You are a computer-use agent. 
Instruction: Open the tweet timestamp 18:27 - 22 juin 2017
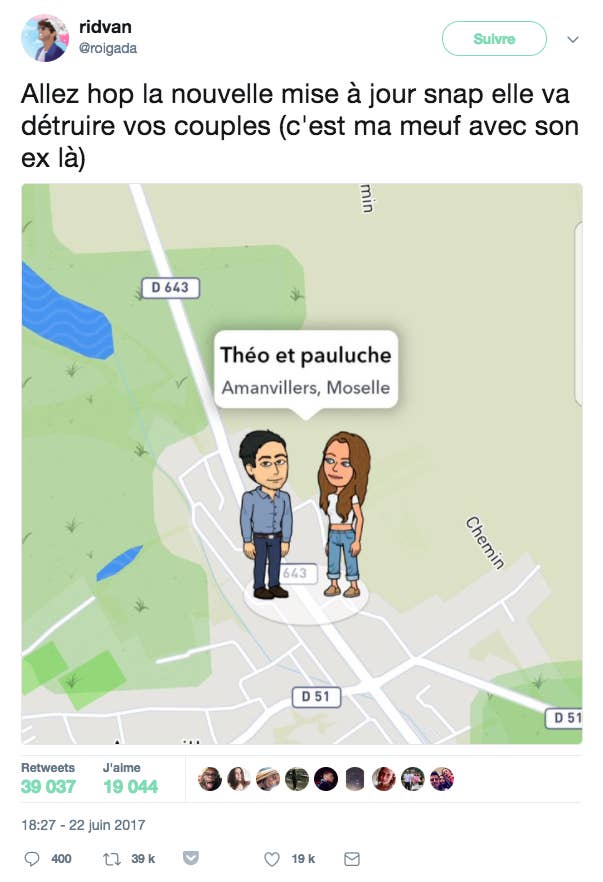83,825
